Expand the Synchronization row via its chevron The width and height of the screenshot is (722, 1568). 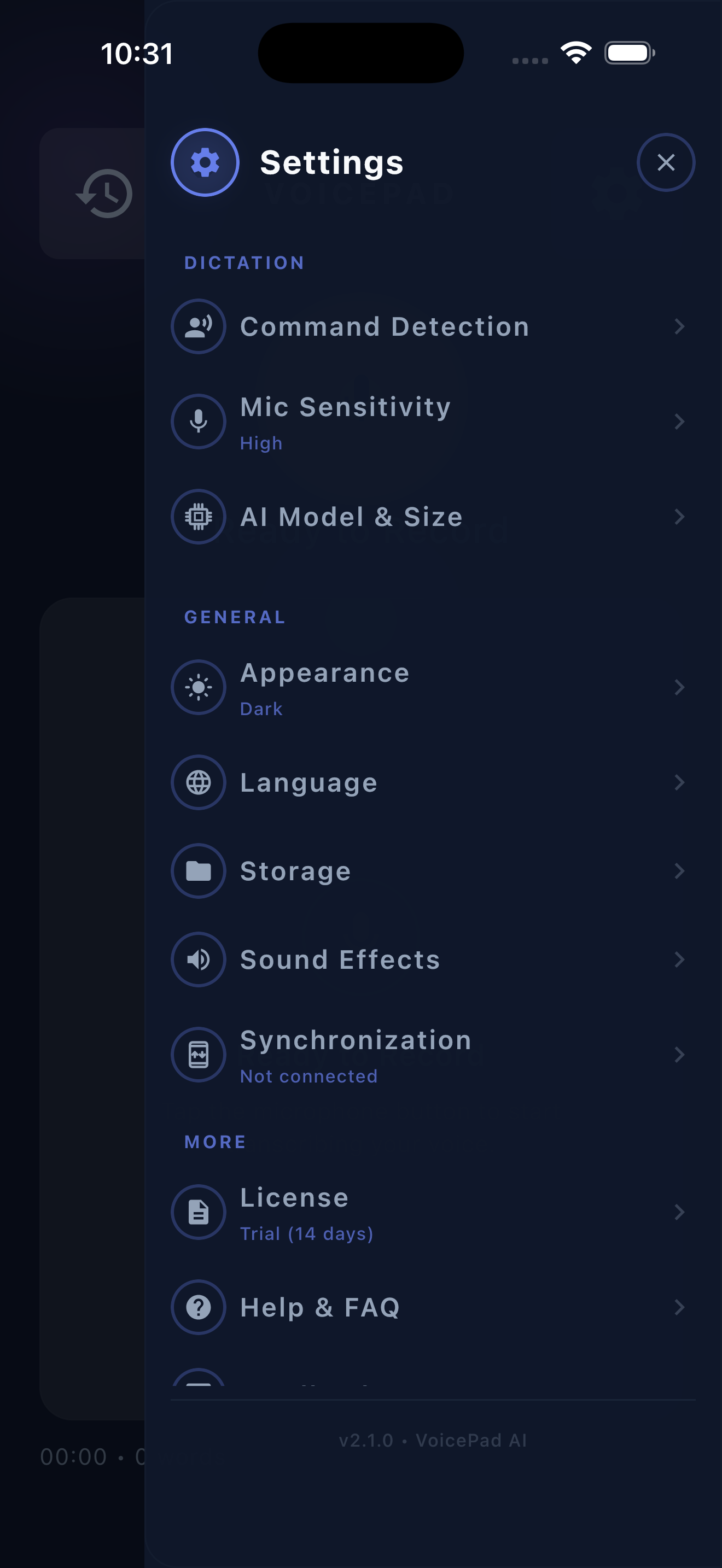click(680, 1055)
